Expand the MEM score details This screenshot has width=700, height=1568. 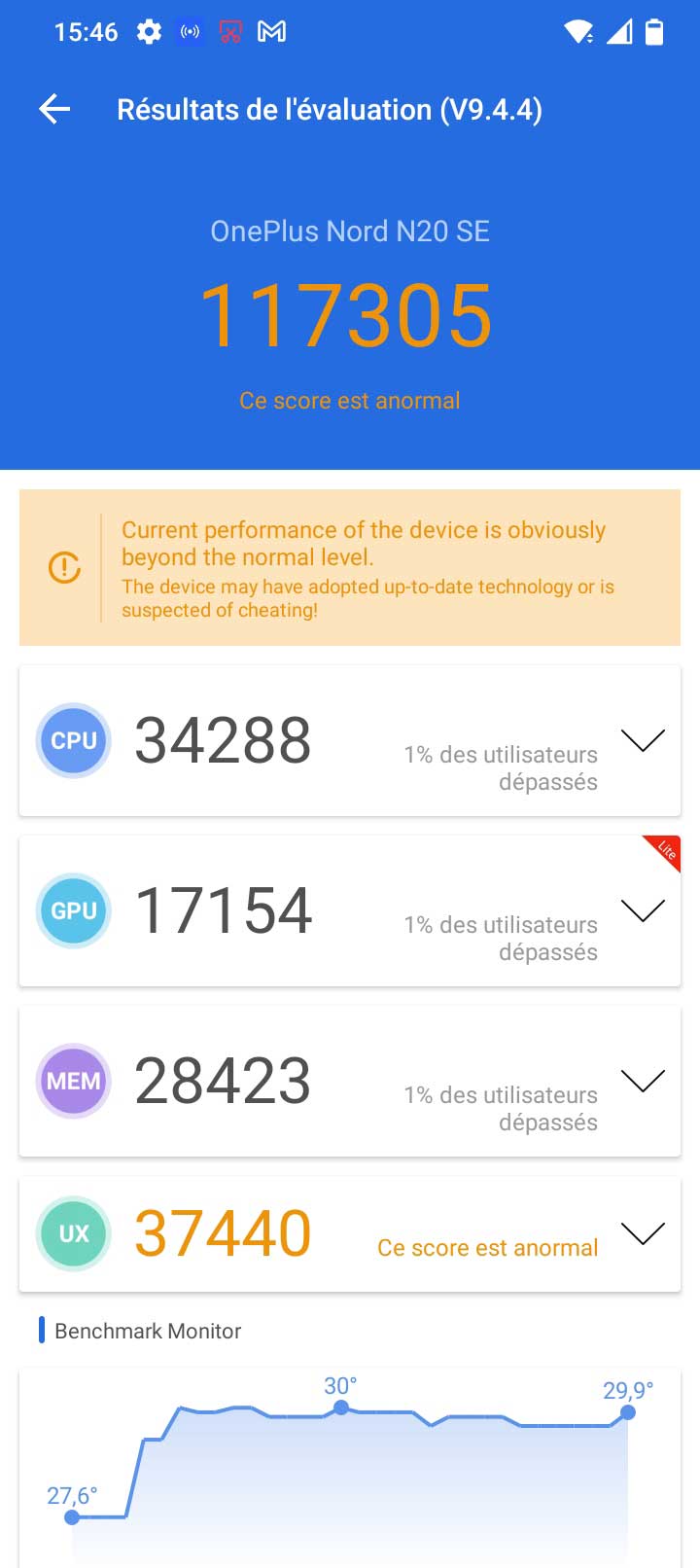point(642,1081)
